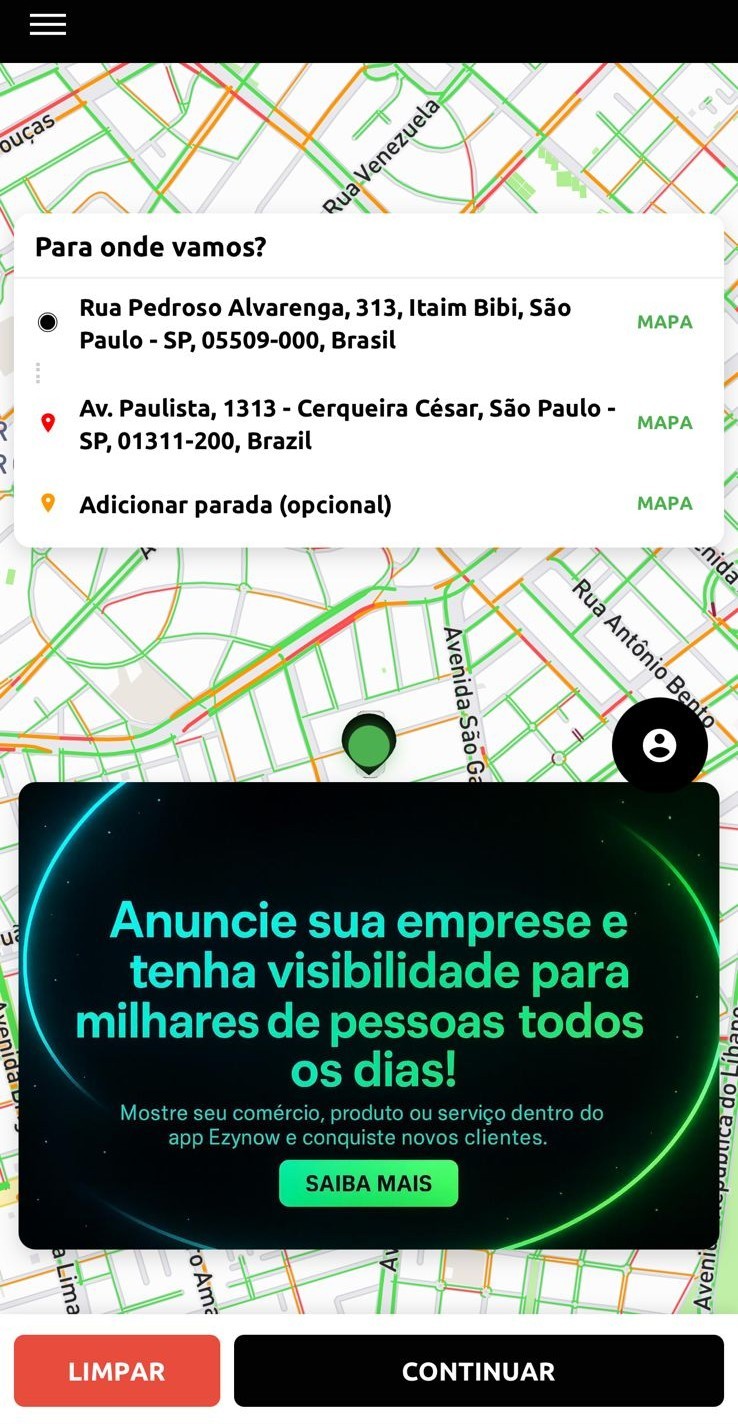Viewport: 738px width, 1424px height.
Task: Tap the Adicionar parada (opcional) field
Action: [235, 505]
